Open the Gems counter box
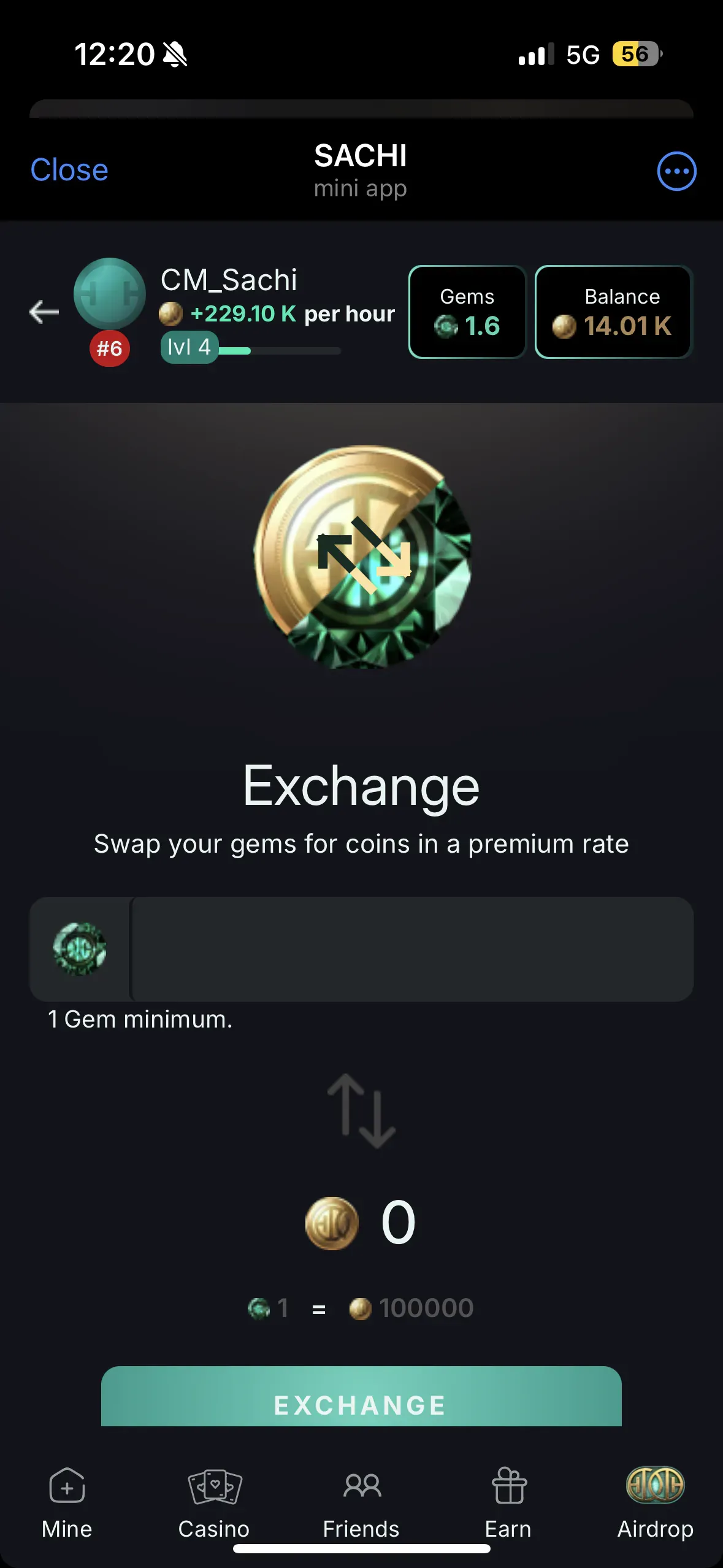723x1568 pixels. click(x=467, y=312)
